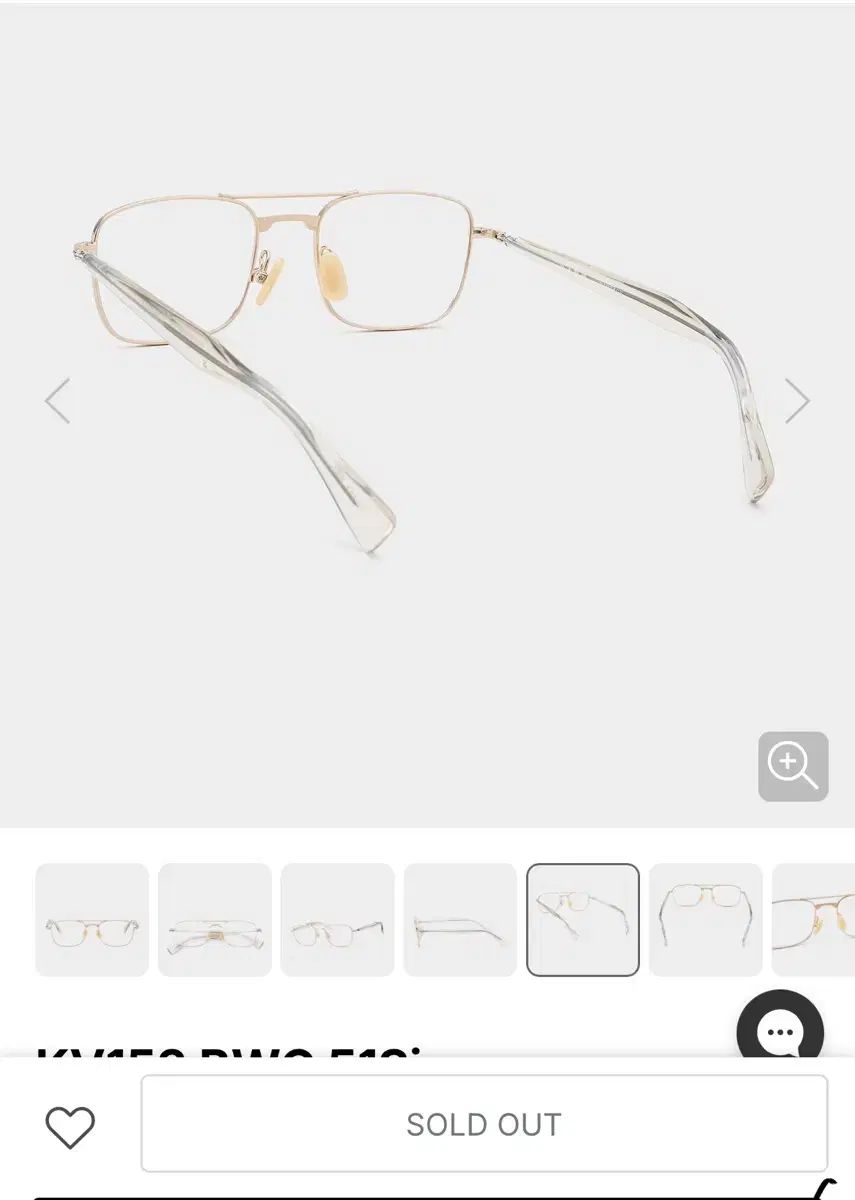The width and height of the screenshot is (855, 1200).
Task: Zoom into the glasses photo
Action: coord(793,767)
